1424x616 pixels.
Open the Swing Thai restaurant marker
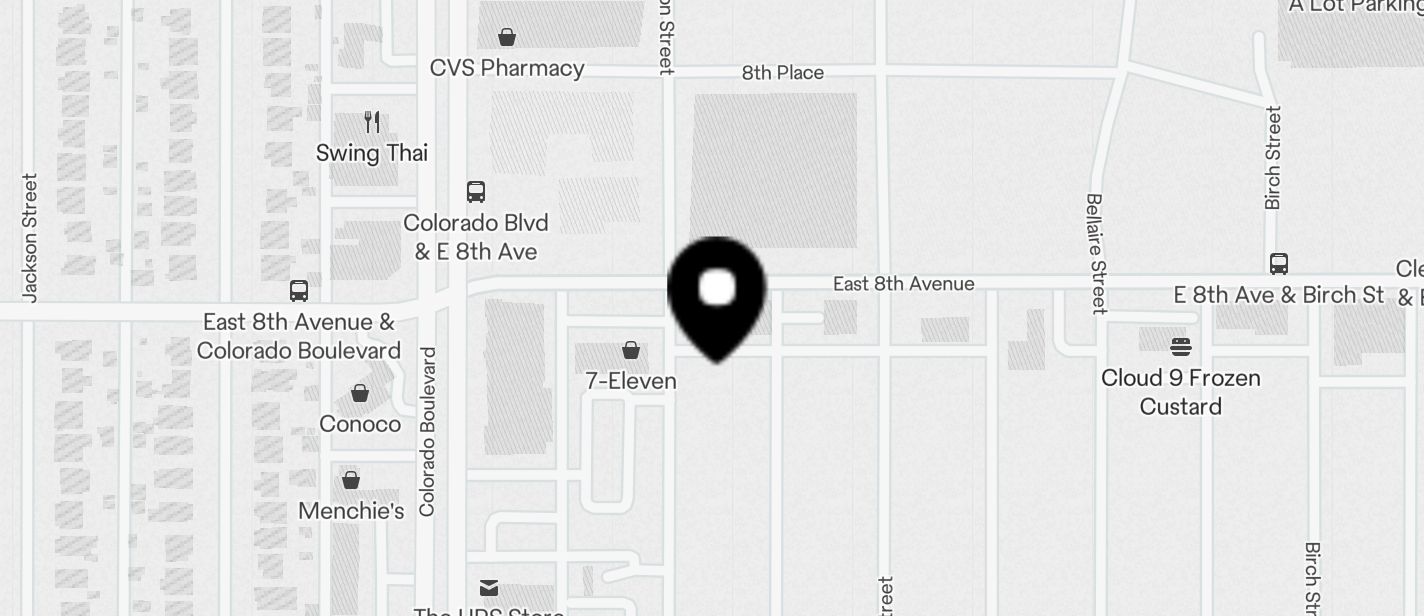(372, 123)
